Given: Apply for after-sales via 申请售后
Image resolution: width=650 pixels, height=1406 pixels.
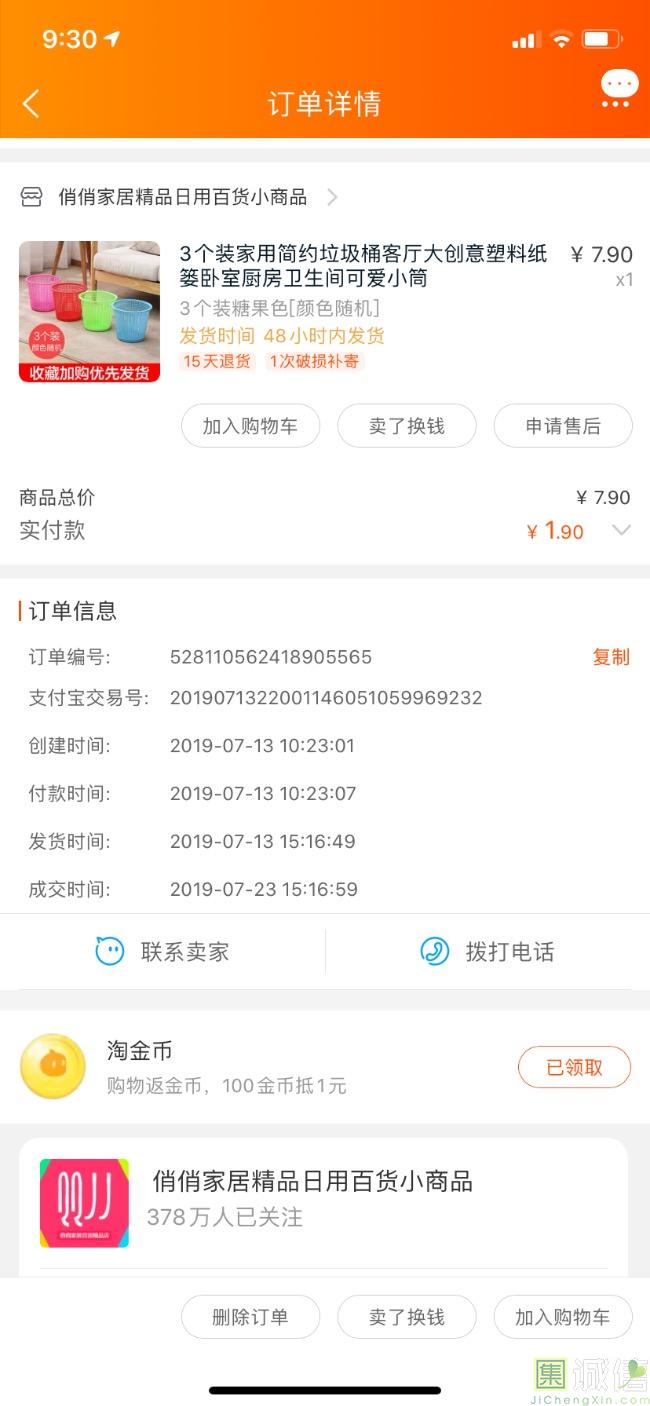Looking at the screenshot, I should 563,426.
